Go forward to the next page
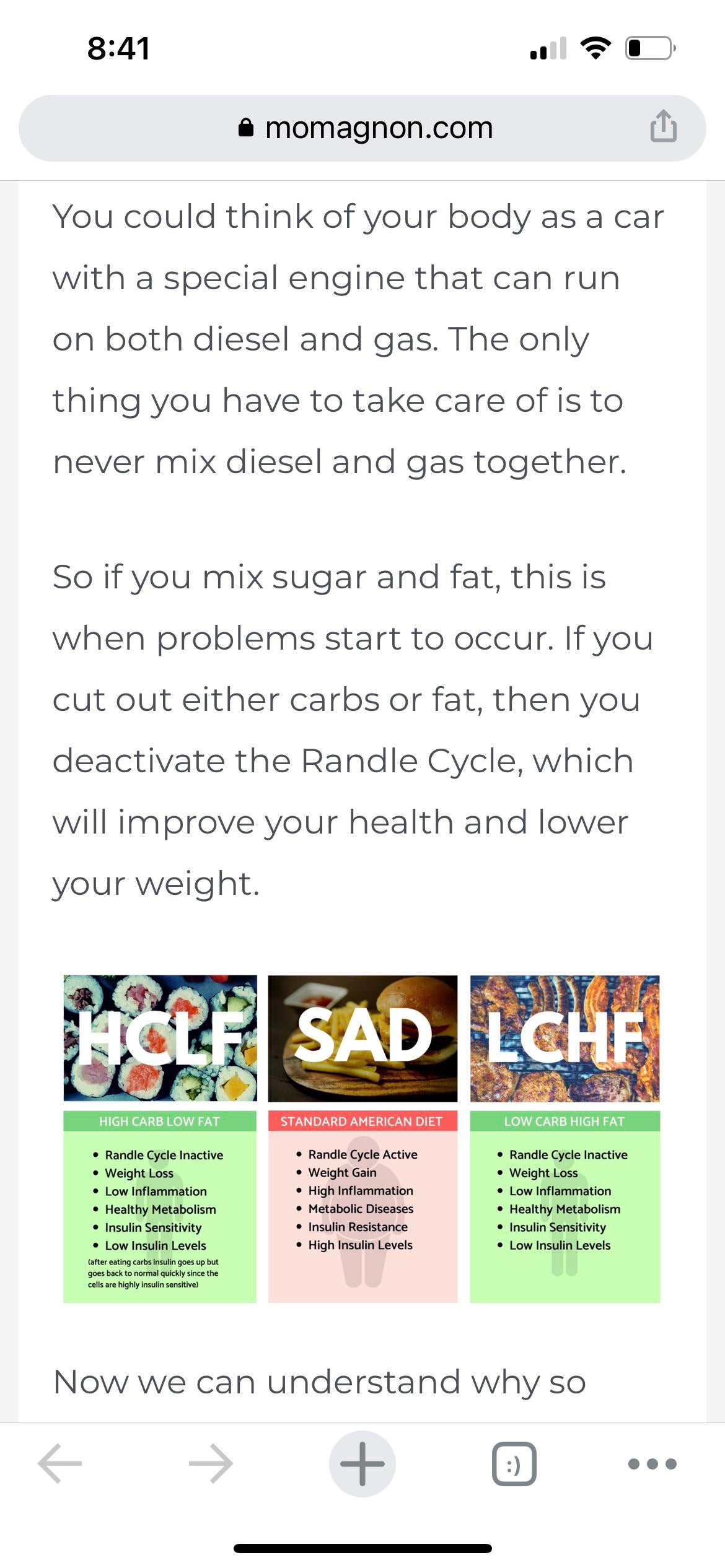 [x=211, y=1464]
